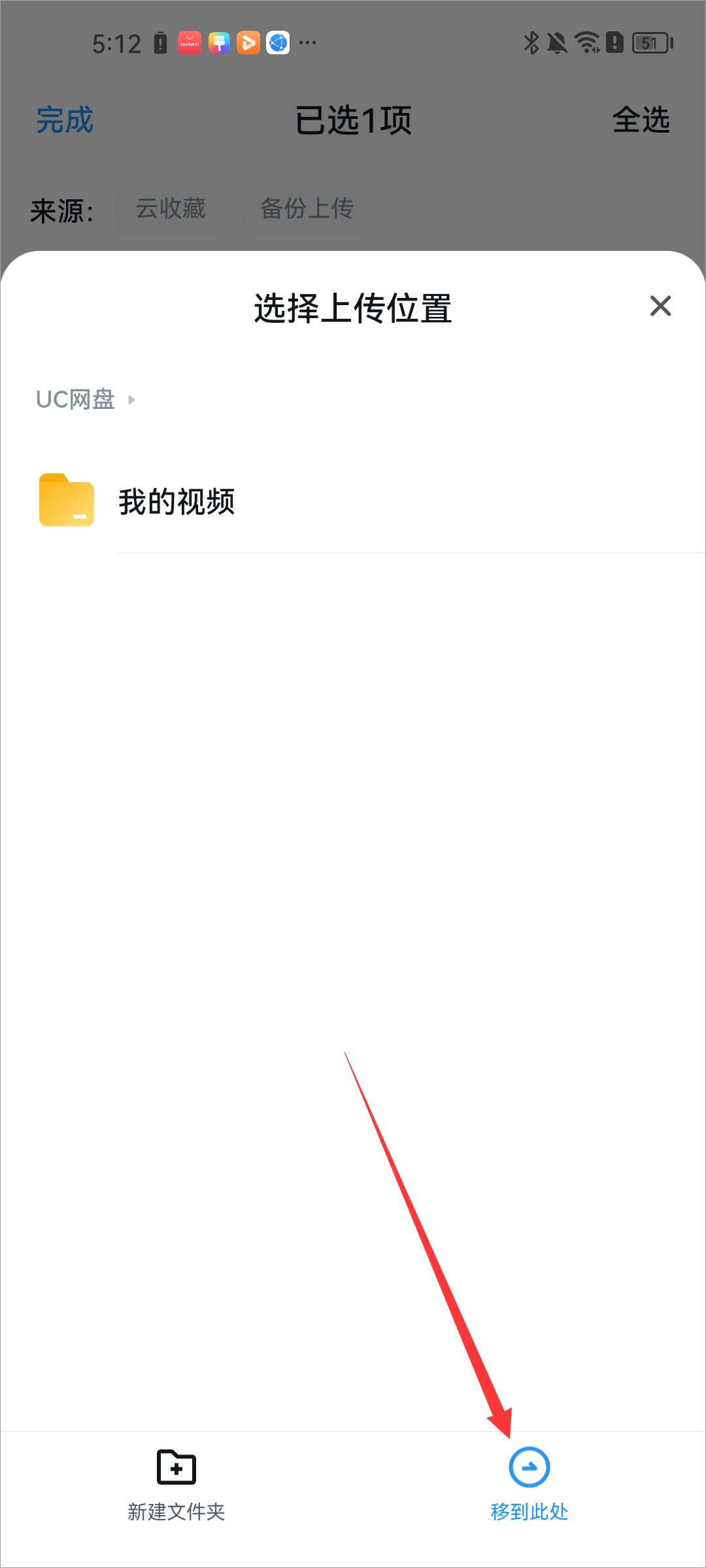Tap the 已选1项 title
The width and height of the screenshot is (706, 1568).
tap(353, 122)
